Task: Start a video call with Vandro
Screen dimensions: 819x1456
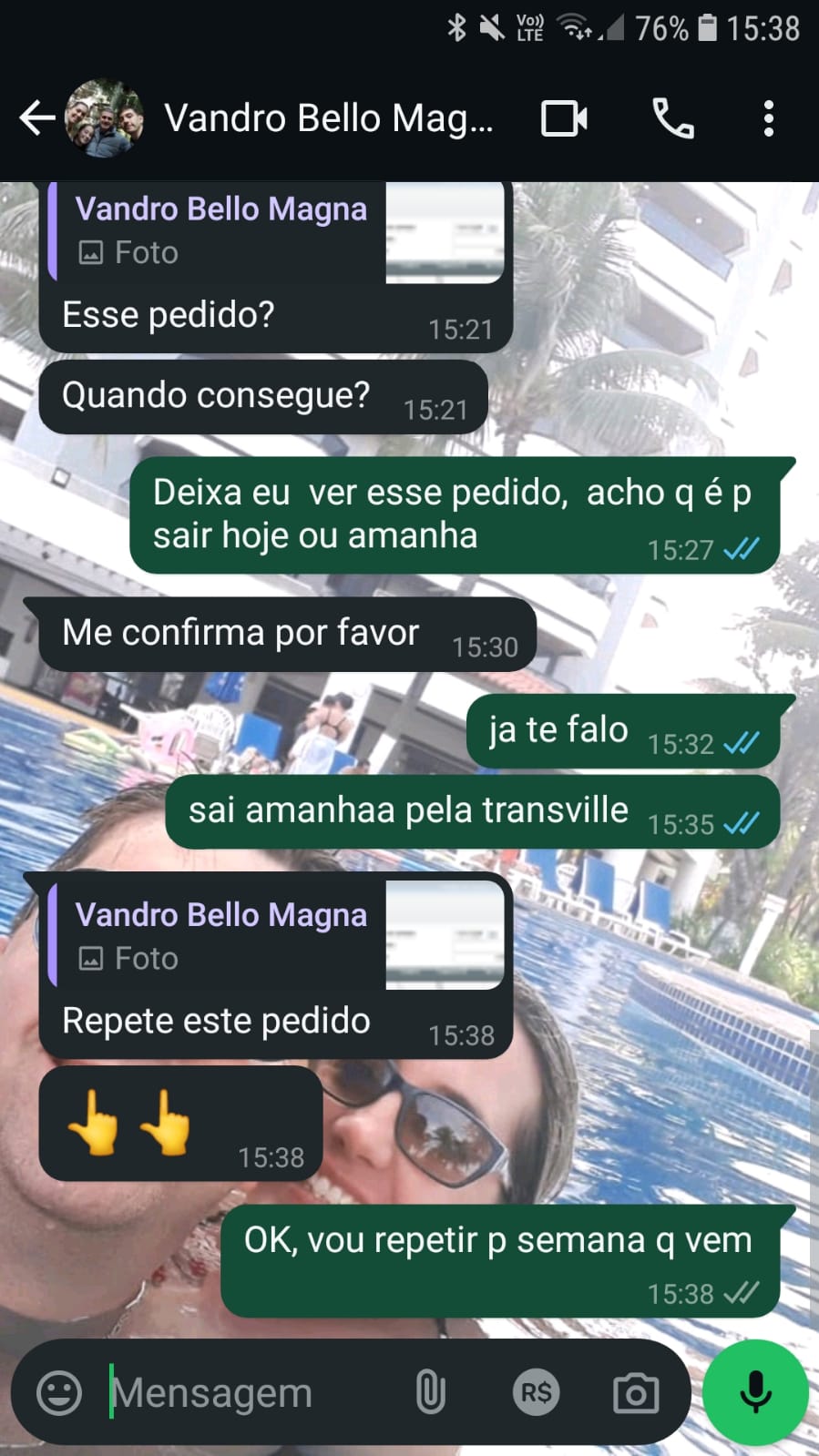Action: coord(564,118)
